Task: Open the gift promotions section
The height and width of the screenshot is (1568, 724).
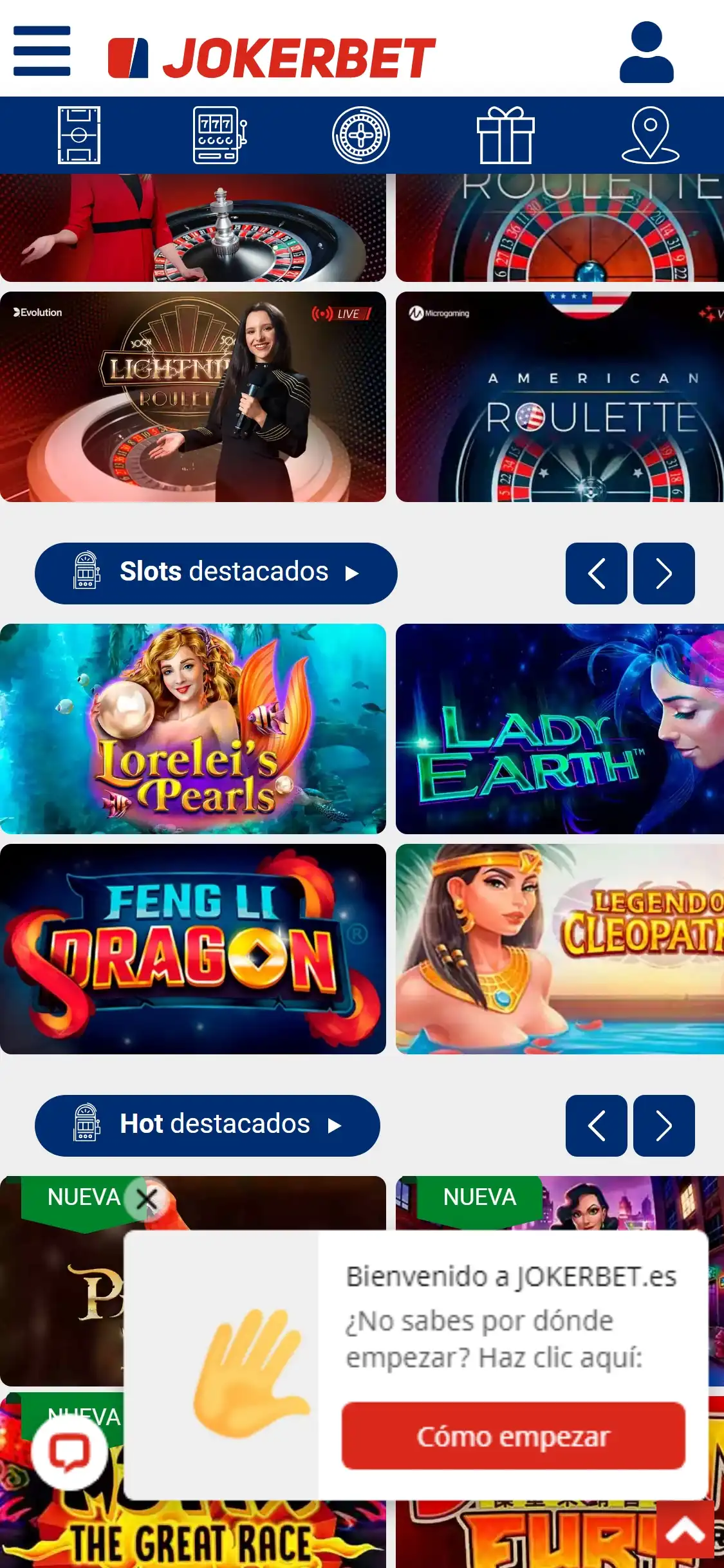Action: click(505, 135)
